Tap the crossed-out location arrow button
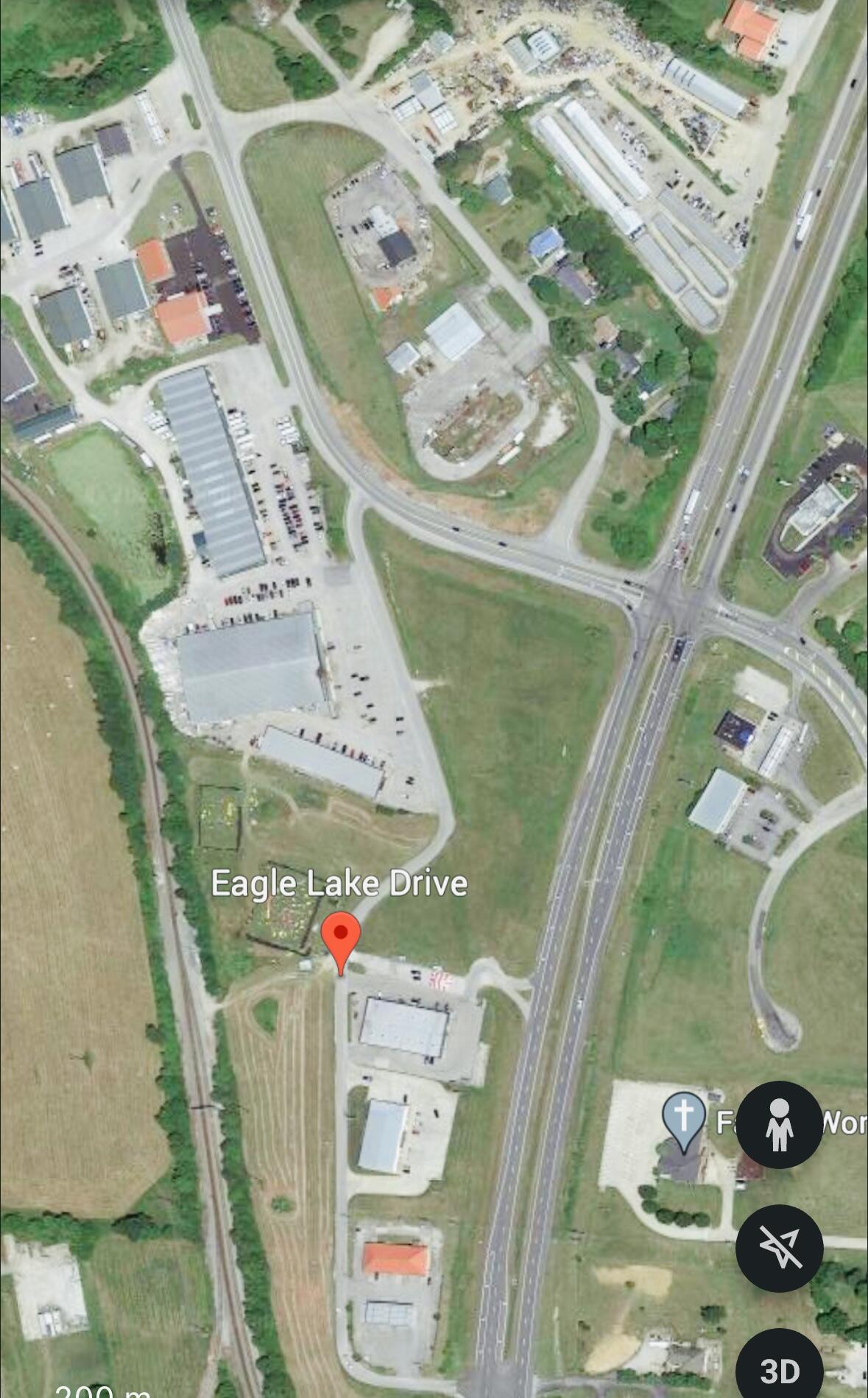The width and height of the screenshot is (868, 1398). coord(779,1248)
